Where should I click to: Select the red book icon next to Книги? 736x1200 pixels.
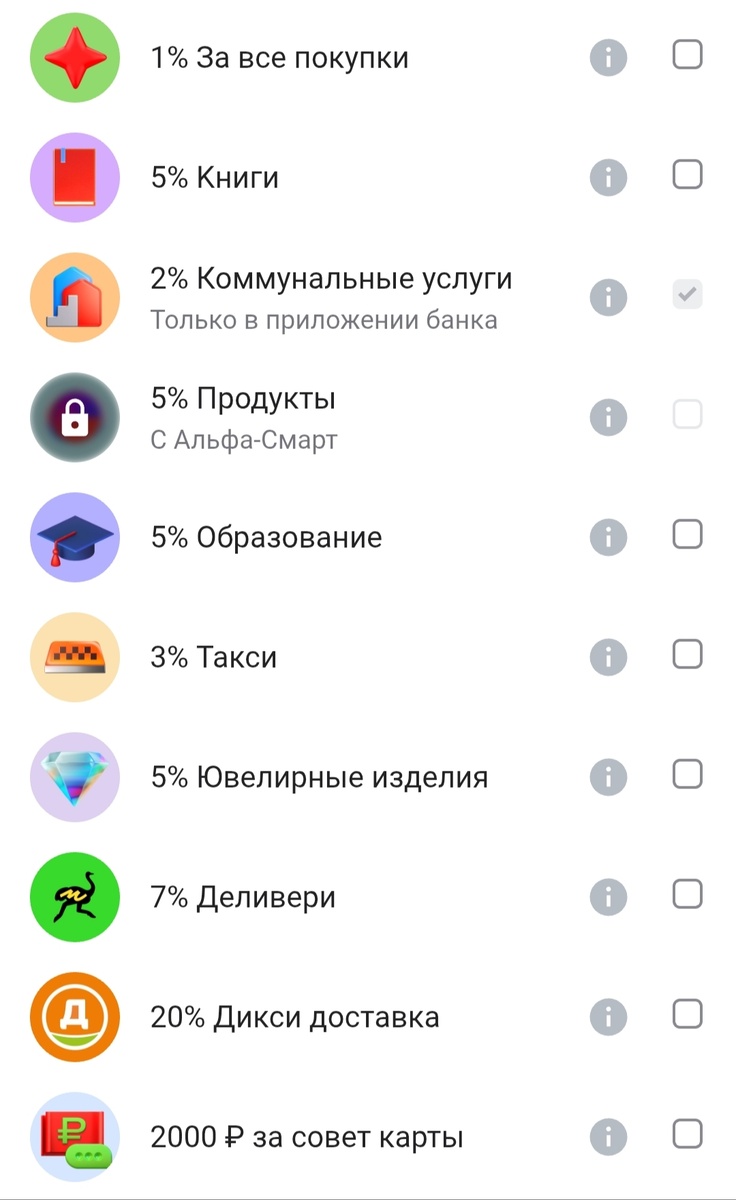[74, 177]
